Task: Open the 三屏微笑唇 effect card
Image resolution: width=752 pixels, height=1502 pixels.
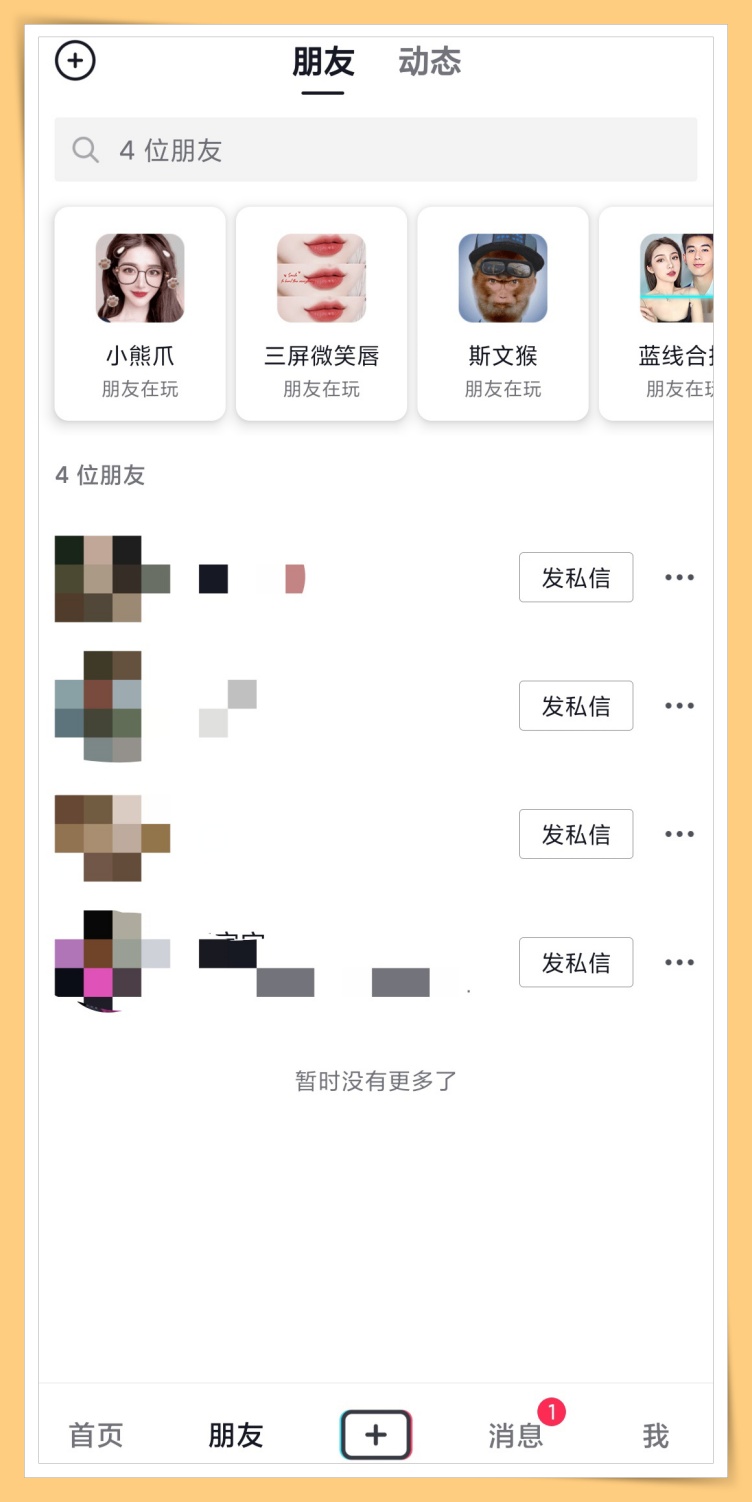Action: pyautogui.click(x=321, y=313)
